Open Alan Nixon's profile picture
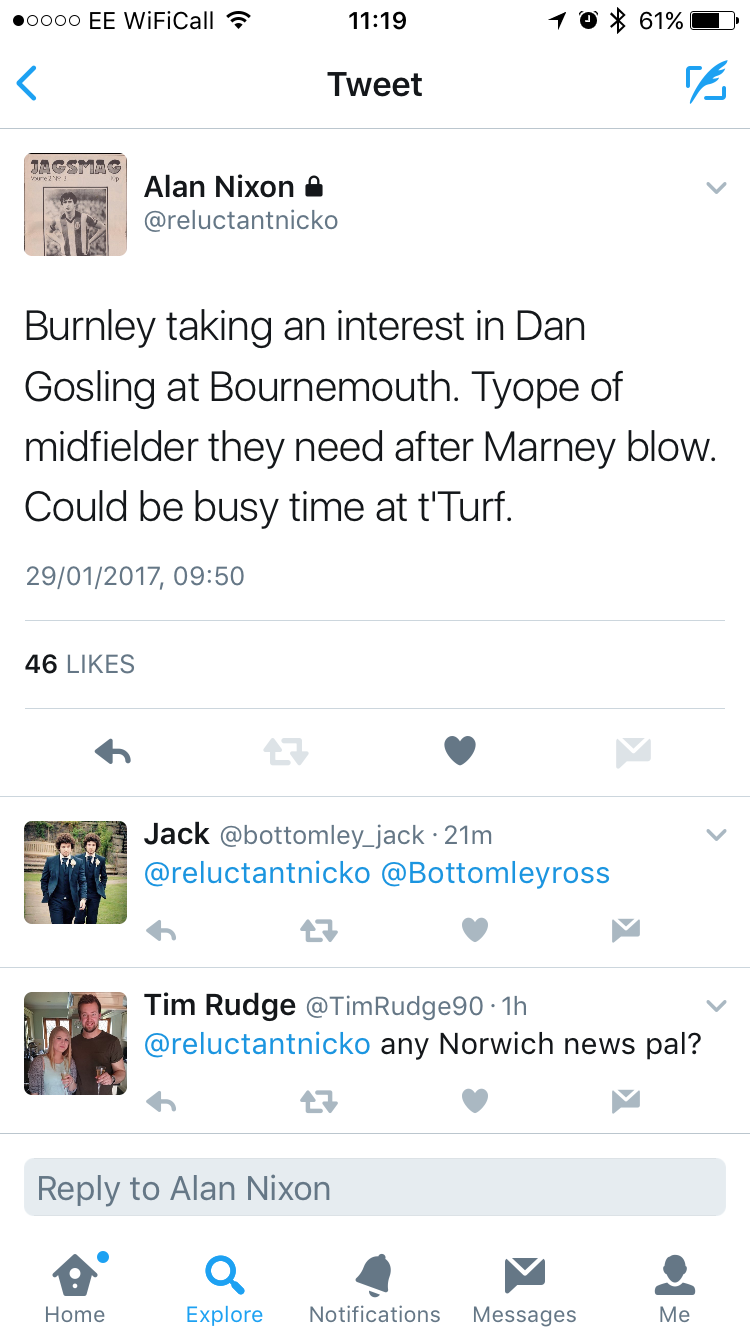The width and height of the screenshot is (750, 1334). 76,205
